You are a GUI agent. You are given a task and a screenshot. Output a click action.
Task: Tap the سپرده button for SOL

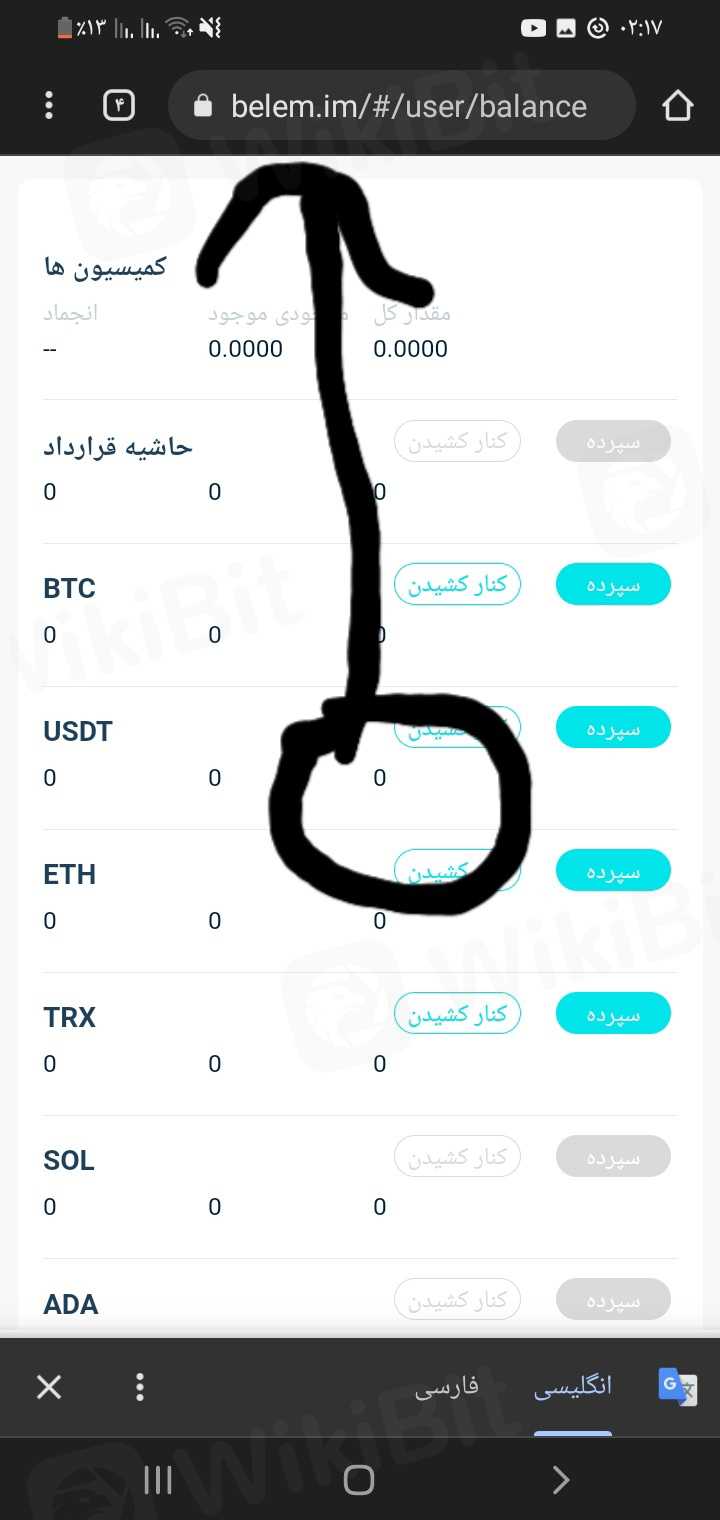613,1157
